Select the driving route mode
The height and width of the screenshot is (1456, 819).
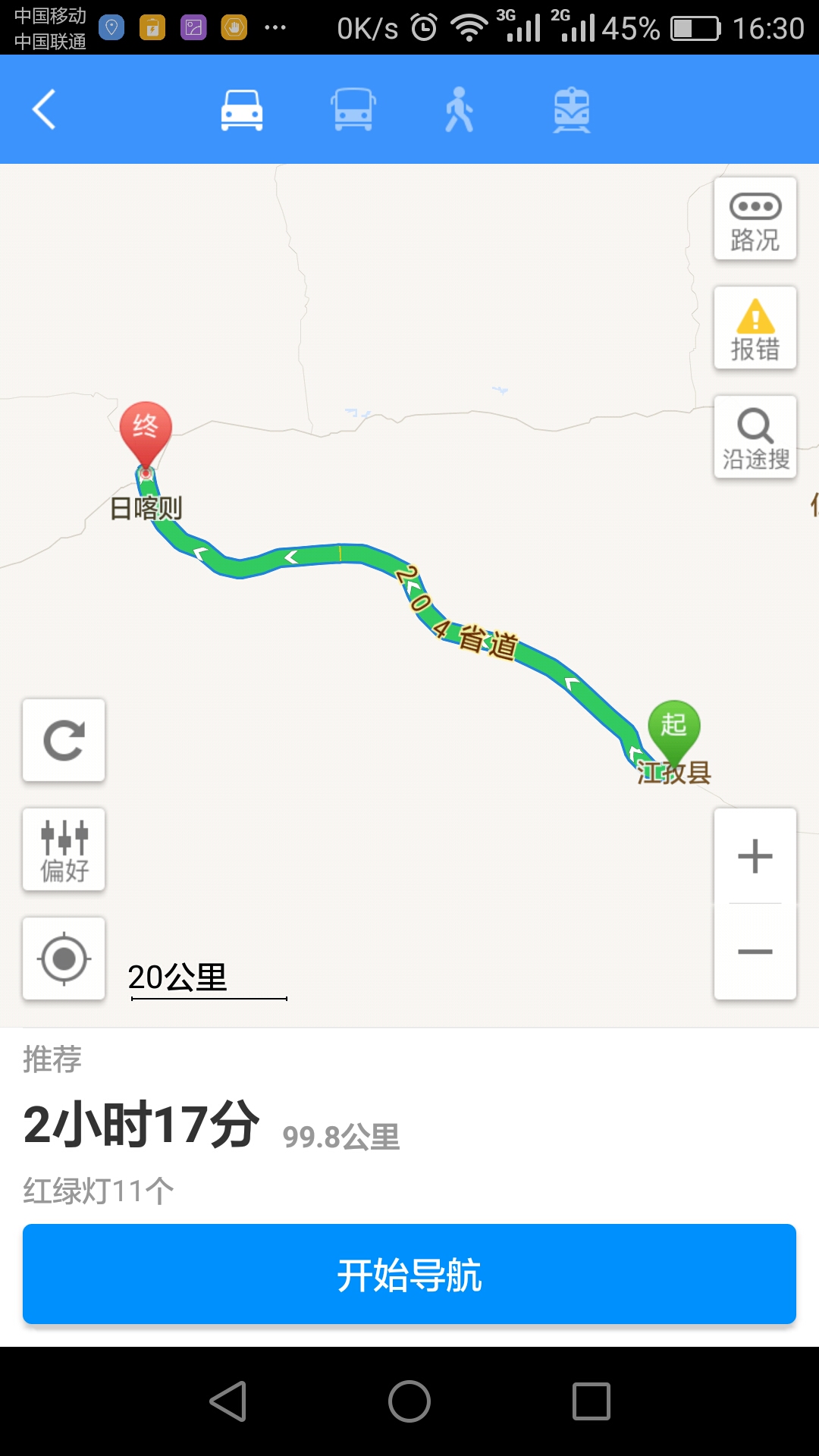242,111
